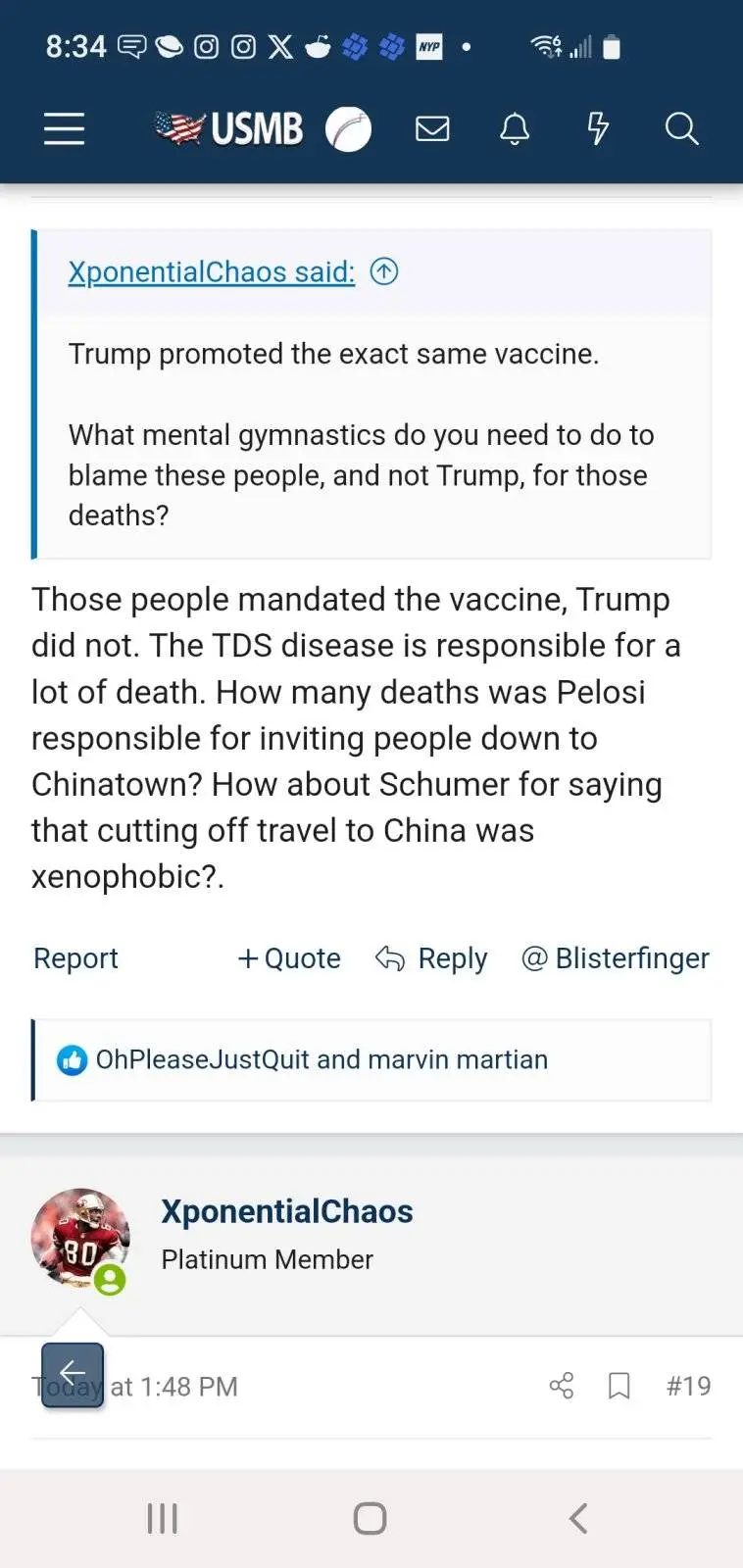Screen dimensions: 743x1568
Task: Open the forum search
Action: [681, 128]
